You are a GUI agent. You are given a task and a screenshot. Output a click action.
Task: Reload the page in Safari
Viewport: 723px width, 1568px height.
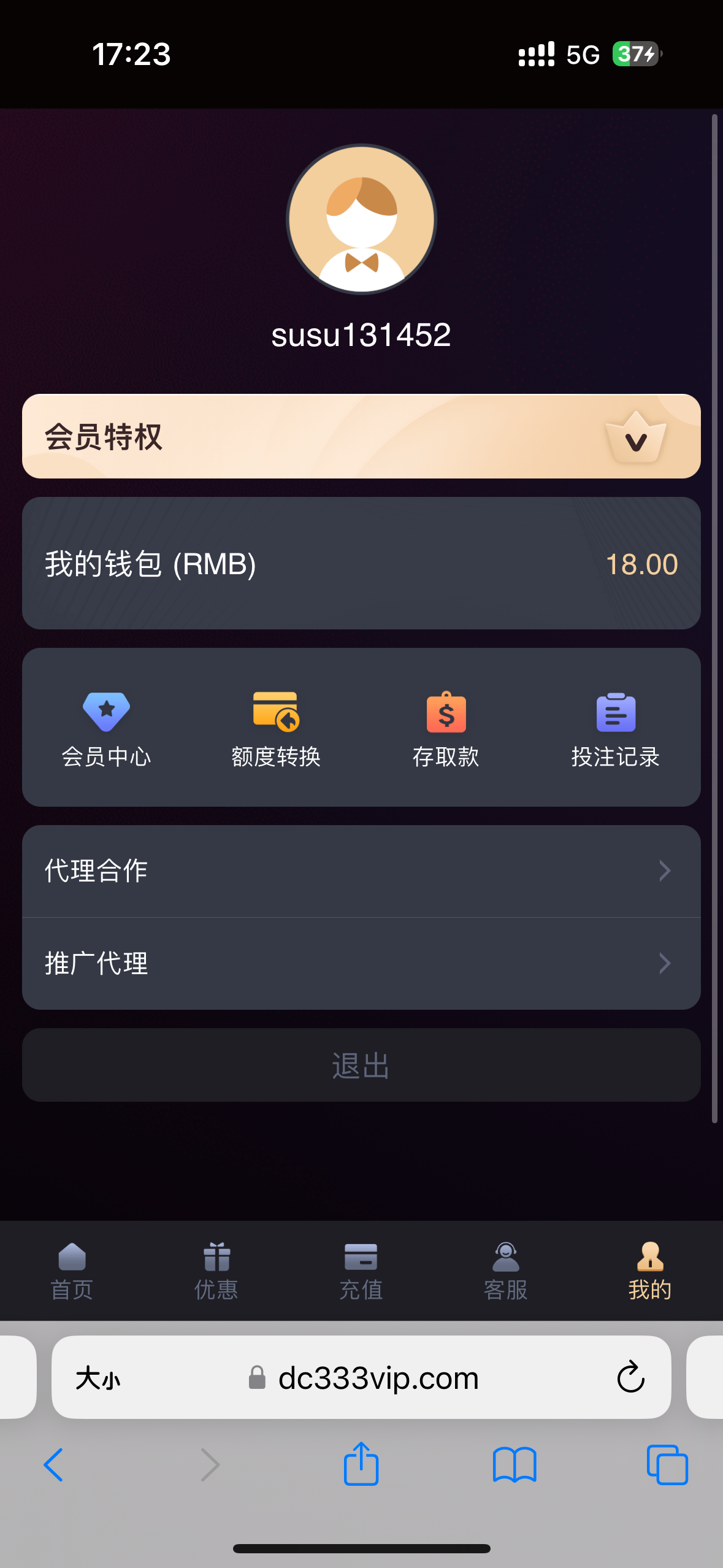(630, 1378)
